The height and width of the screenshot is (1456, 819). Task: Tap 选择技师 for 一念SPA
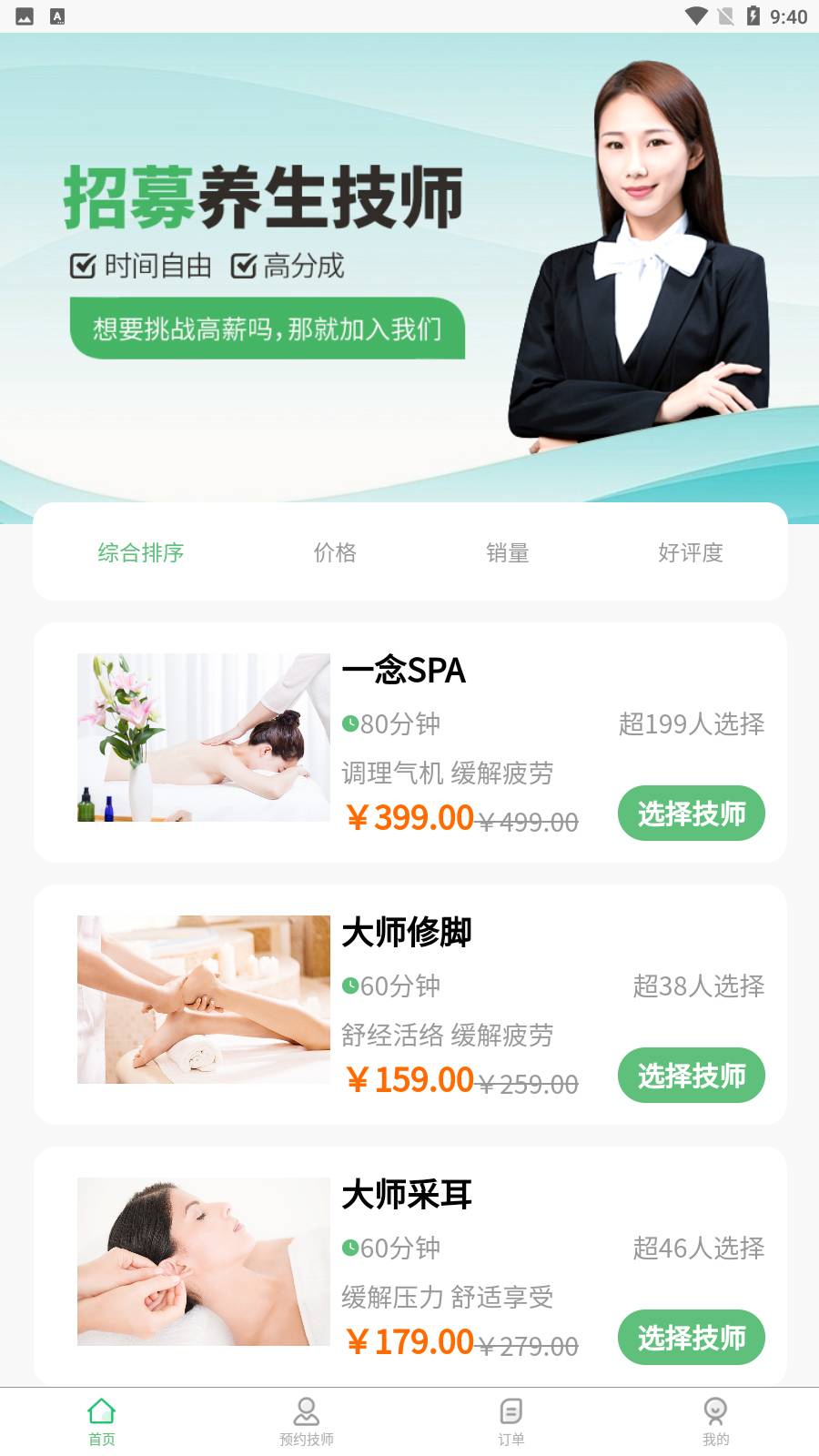tap(691, 813)
